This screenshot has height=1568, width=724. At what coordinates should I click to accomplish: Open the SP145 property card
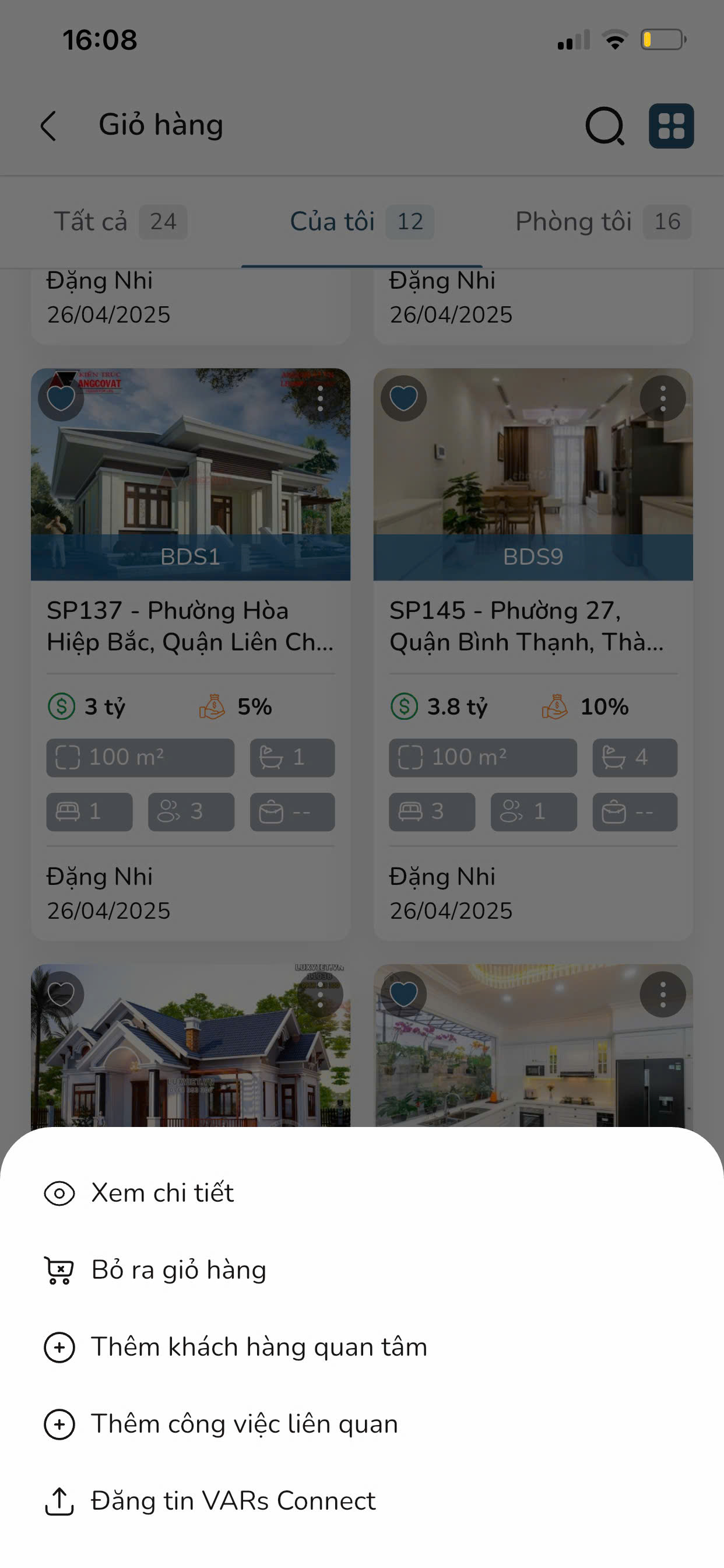[533, 626]
